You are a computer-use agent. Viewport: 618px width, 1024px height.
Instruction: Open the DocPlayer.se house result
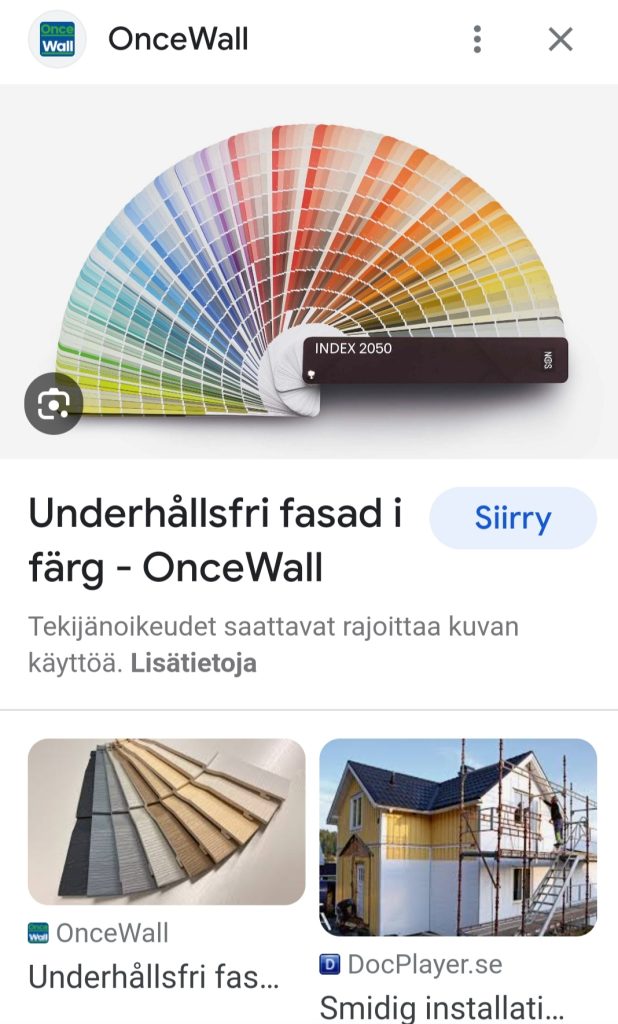[x=458, y=838]
